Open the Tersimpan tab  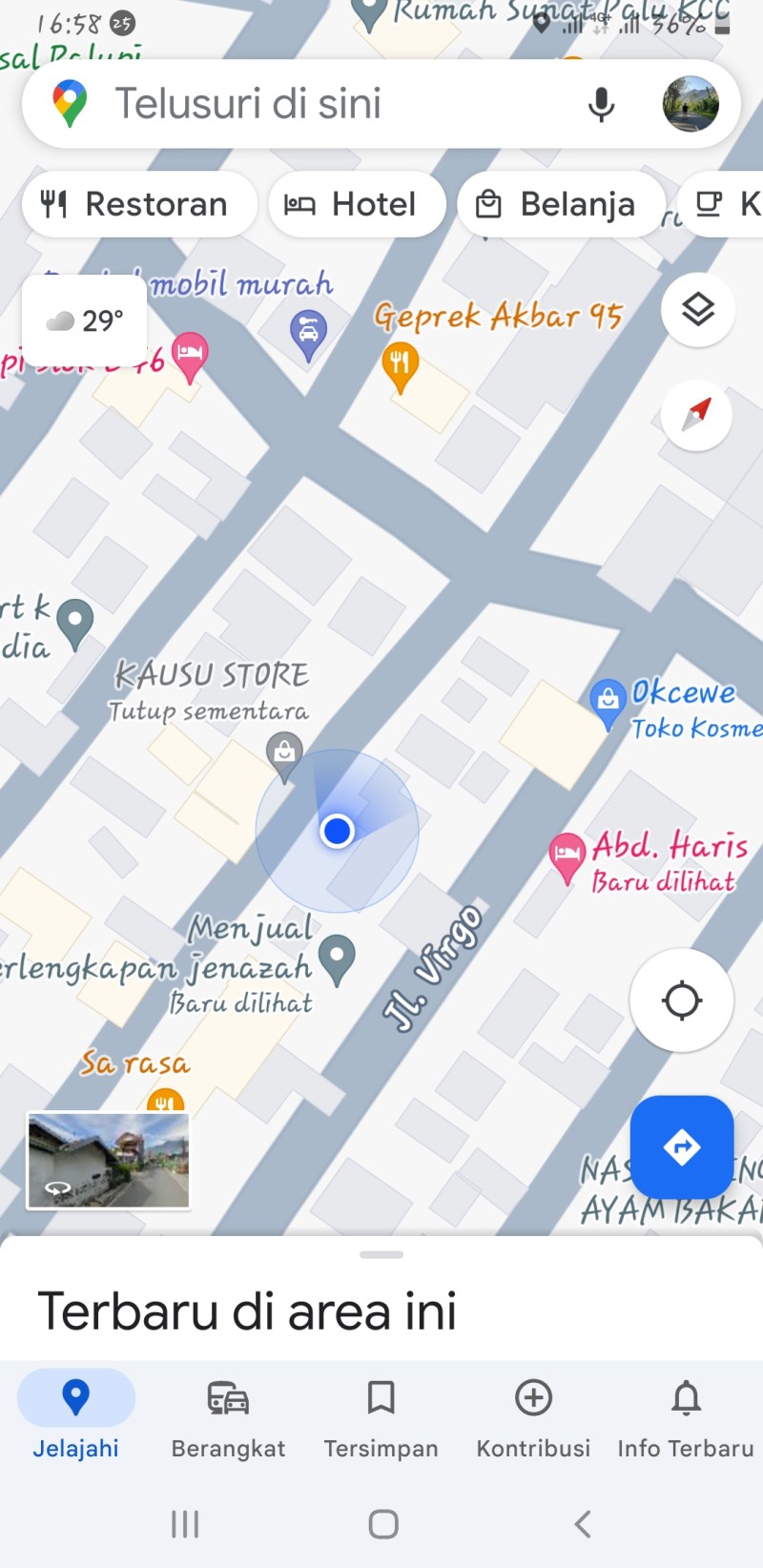tap(381, 1418)
